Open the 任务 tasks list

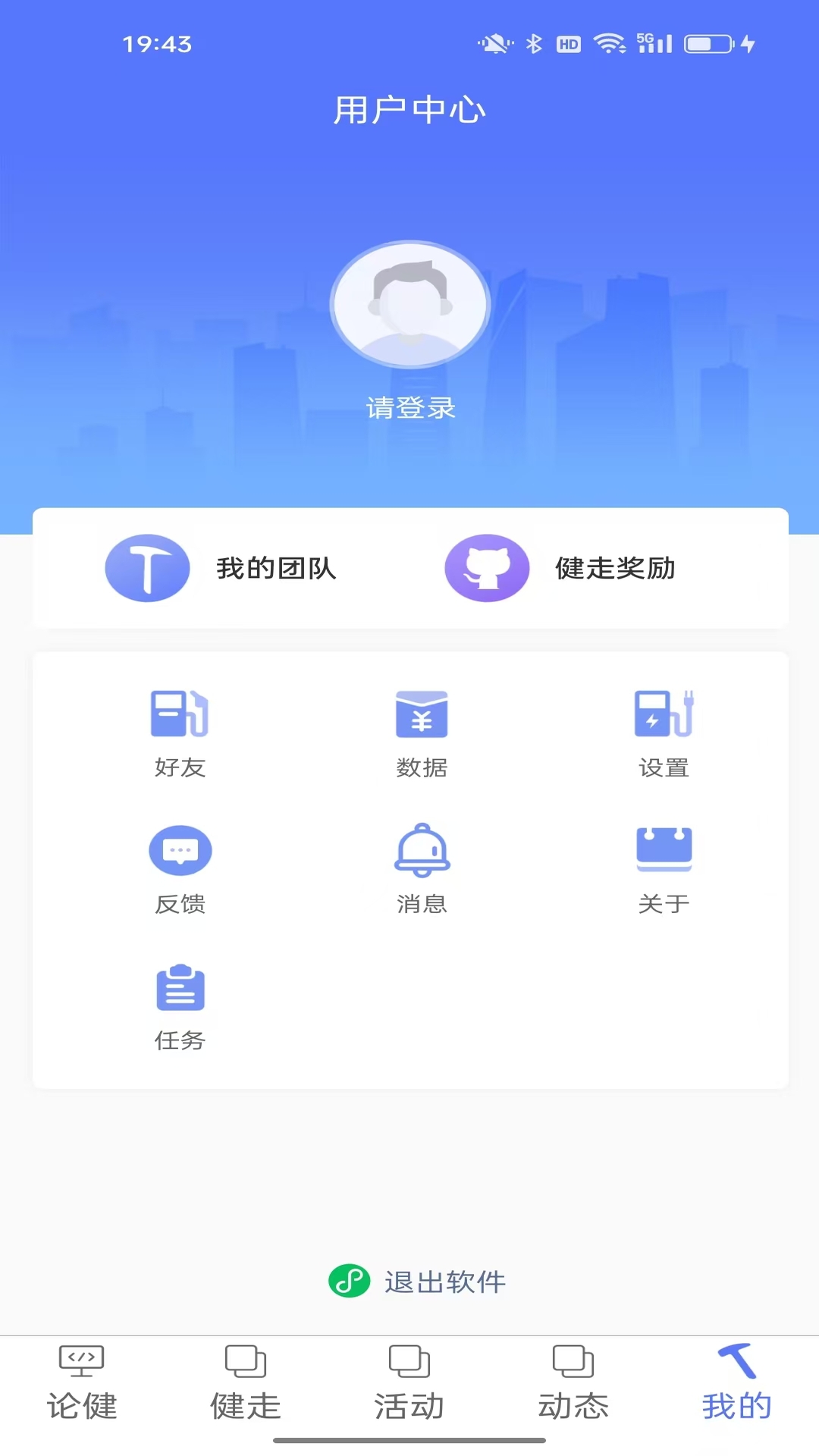point(180,1006)
